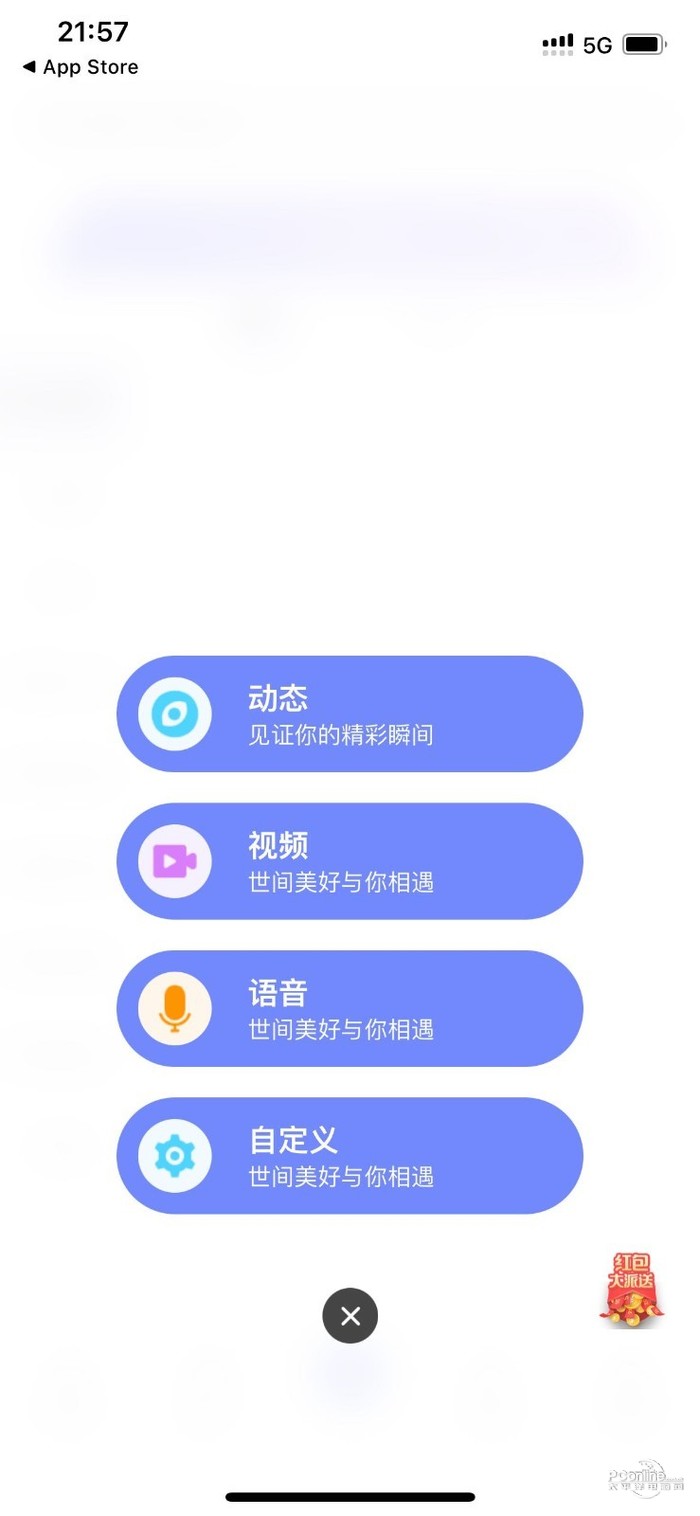Choose the 动态 post option
The image size is (700, 1516).
[349, 714]
